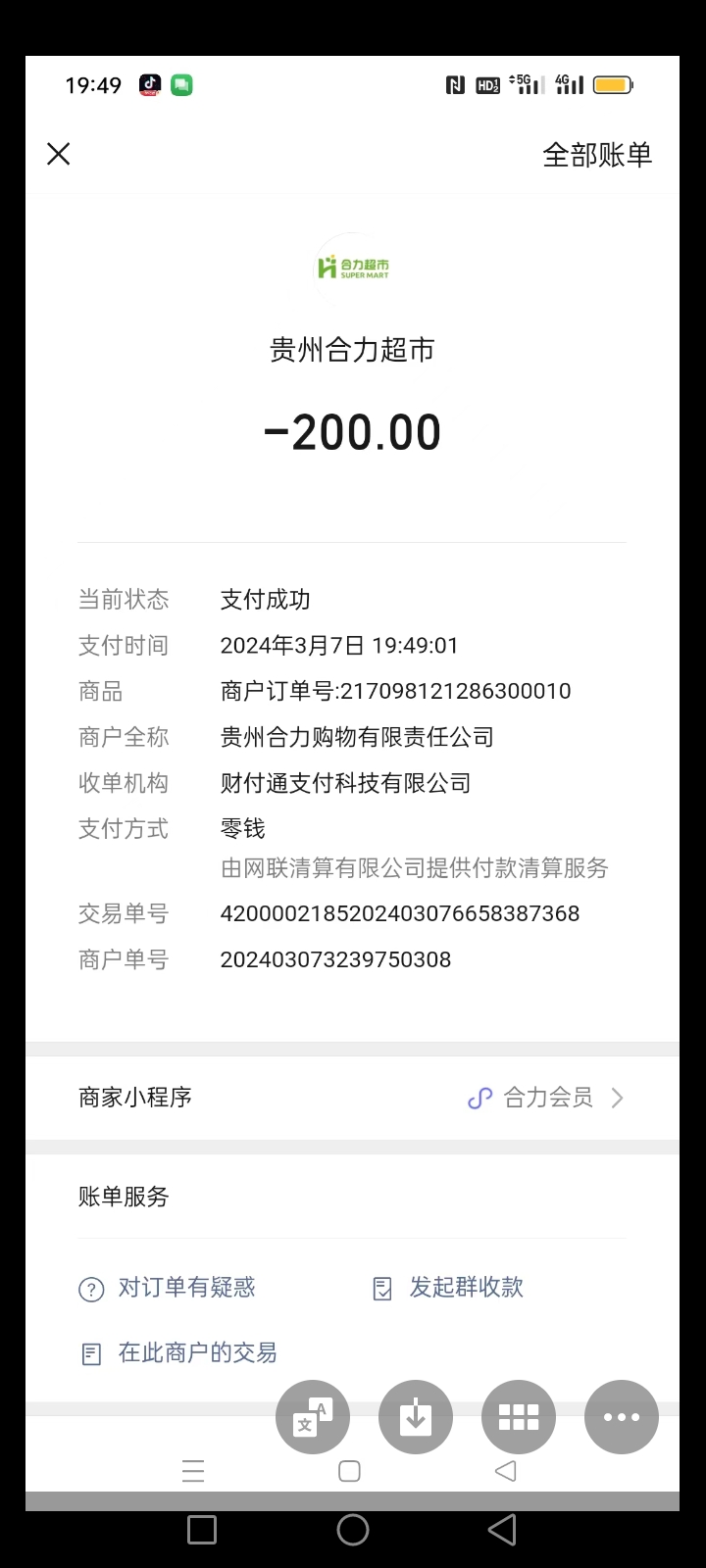
Task: Tap the translate floating button
Action: pyautogui.click(x=313, y=1417)
